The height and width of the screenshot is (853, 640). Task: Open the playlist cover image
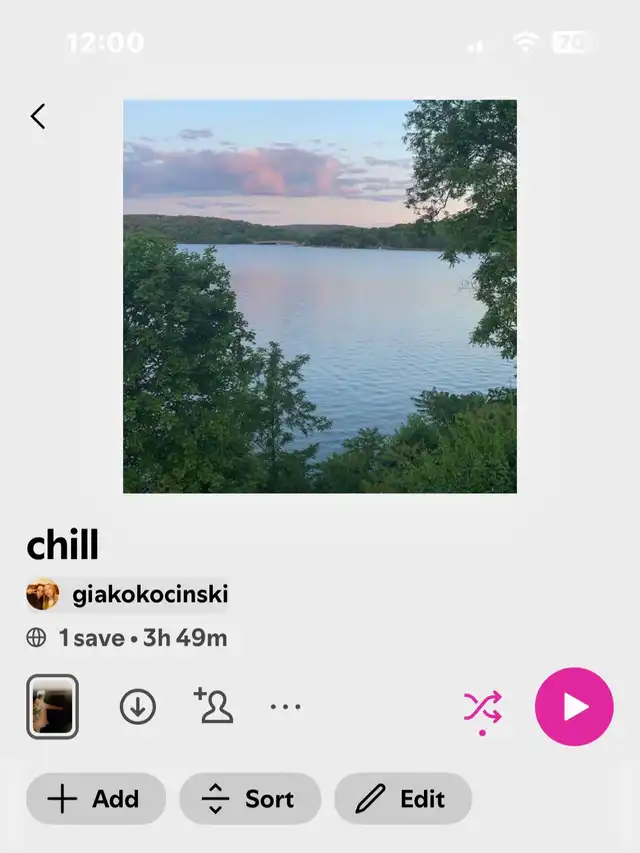(x=320, y=296)
